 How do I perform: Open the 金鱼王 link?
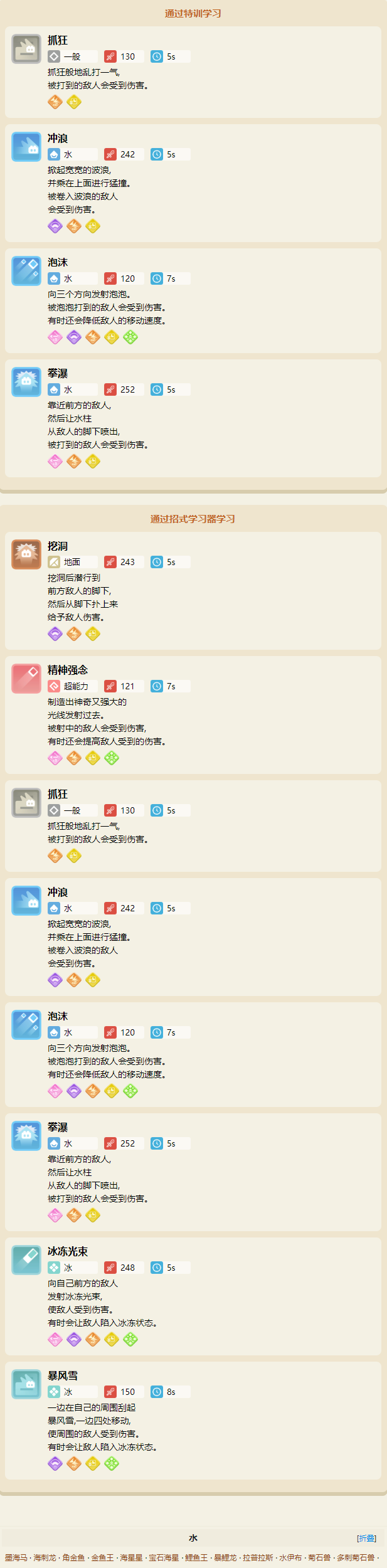click(102, 1557)
